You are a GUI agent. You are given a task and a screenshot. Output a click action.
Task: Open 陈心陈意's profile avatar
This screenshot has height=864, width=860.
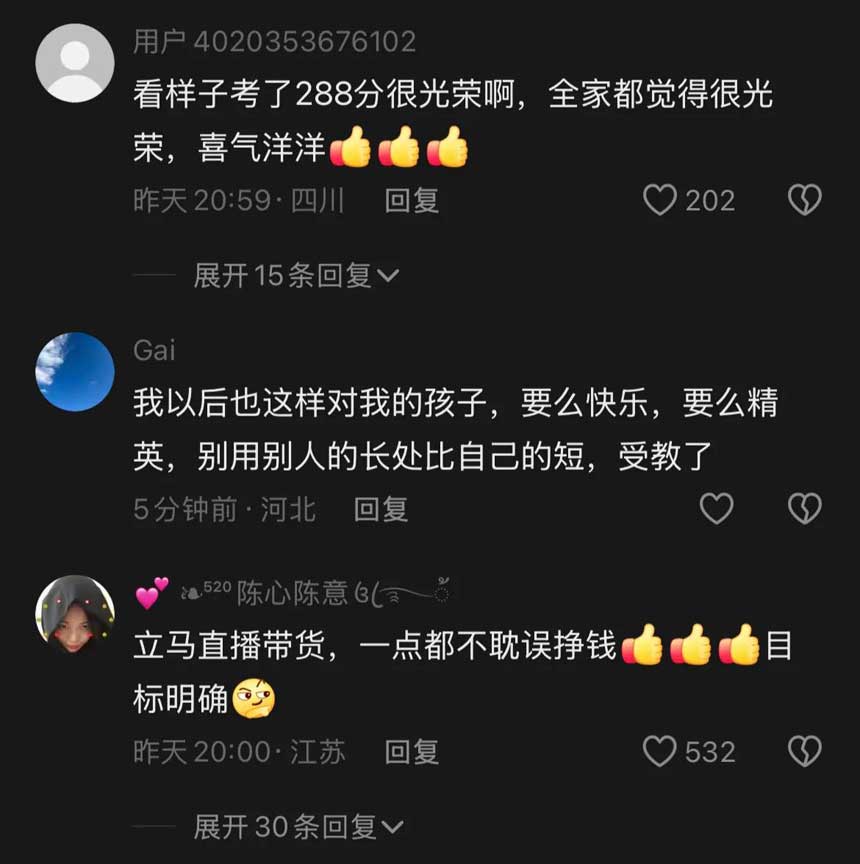(75, 614)
